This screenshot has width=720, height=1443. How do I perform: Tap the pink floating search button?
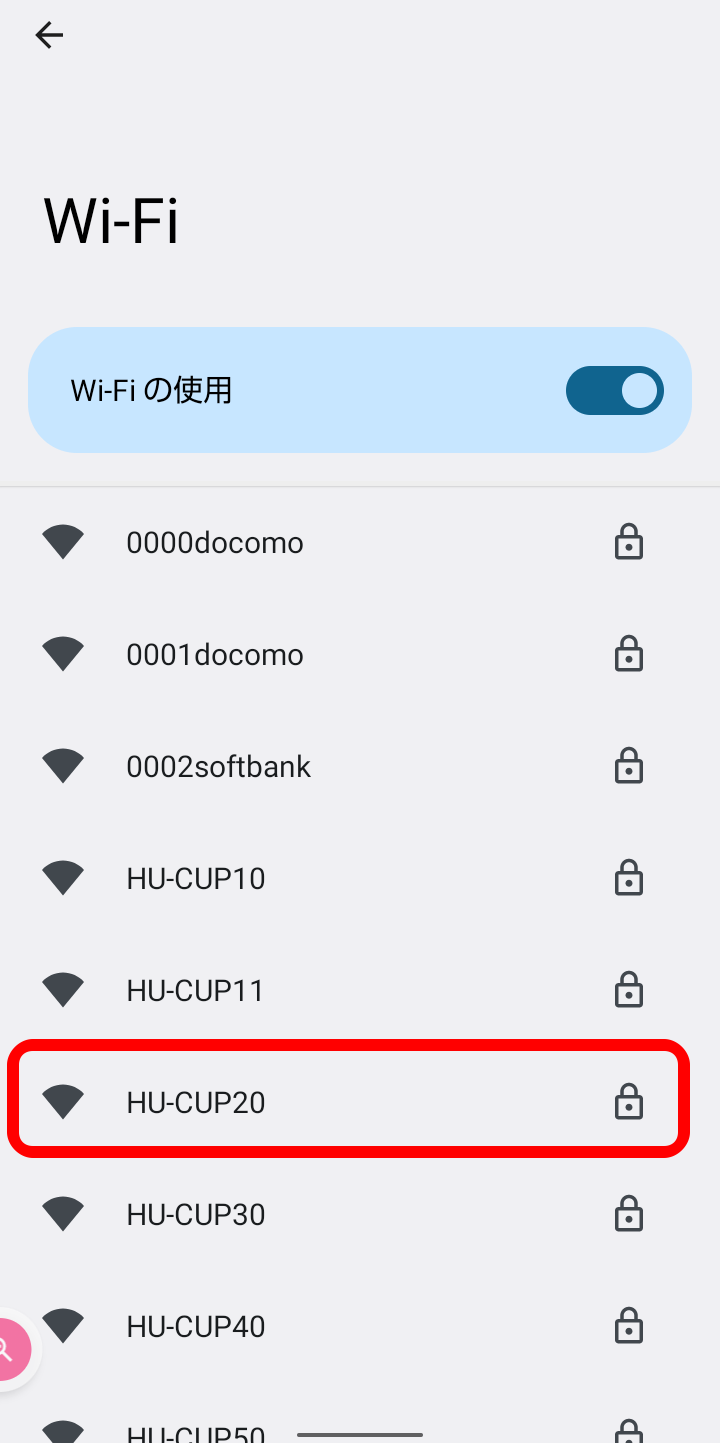[x=10, y=1350]
